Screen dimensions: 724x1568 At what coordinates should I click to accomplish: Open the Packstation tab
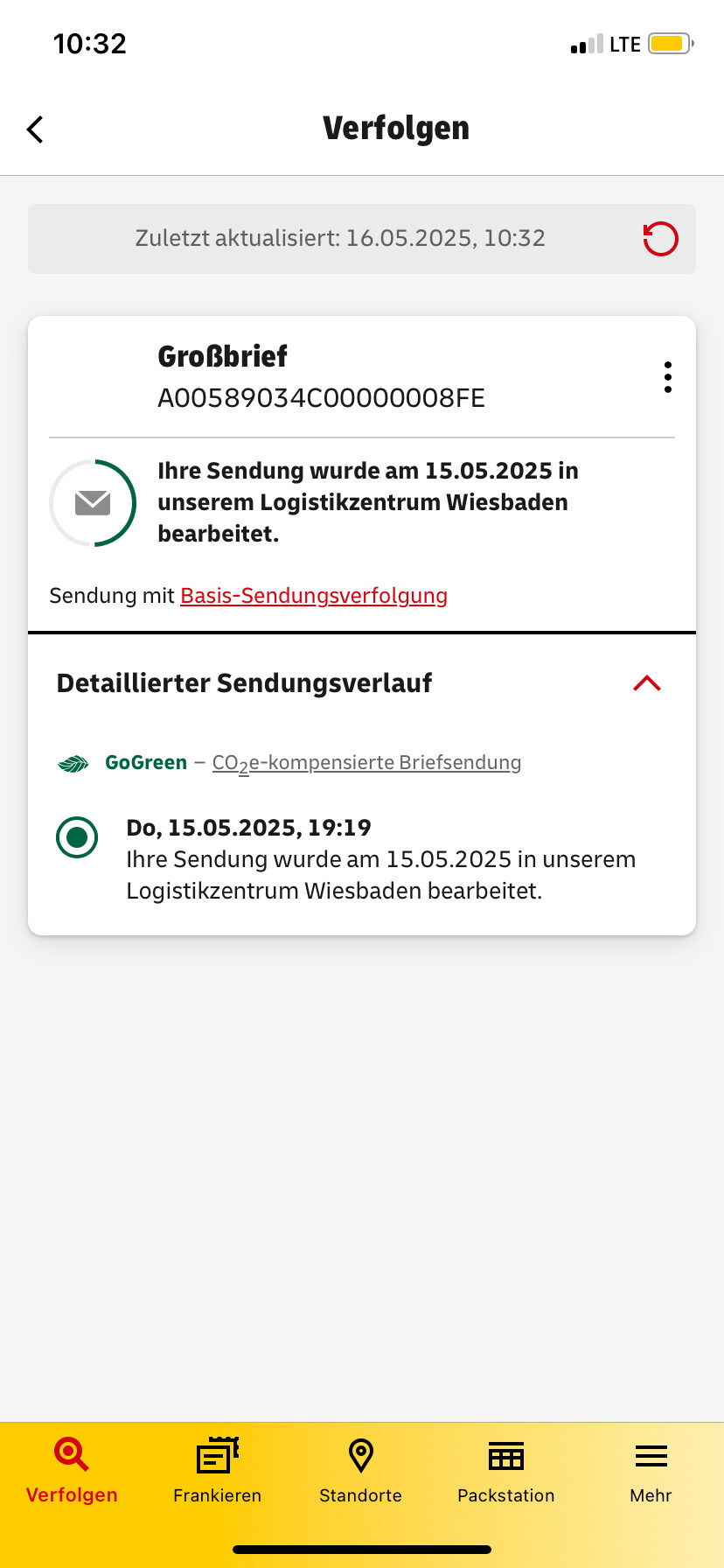pos(506,1471)
